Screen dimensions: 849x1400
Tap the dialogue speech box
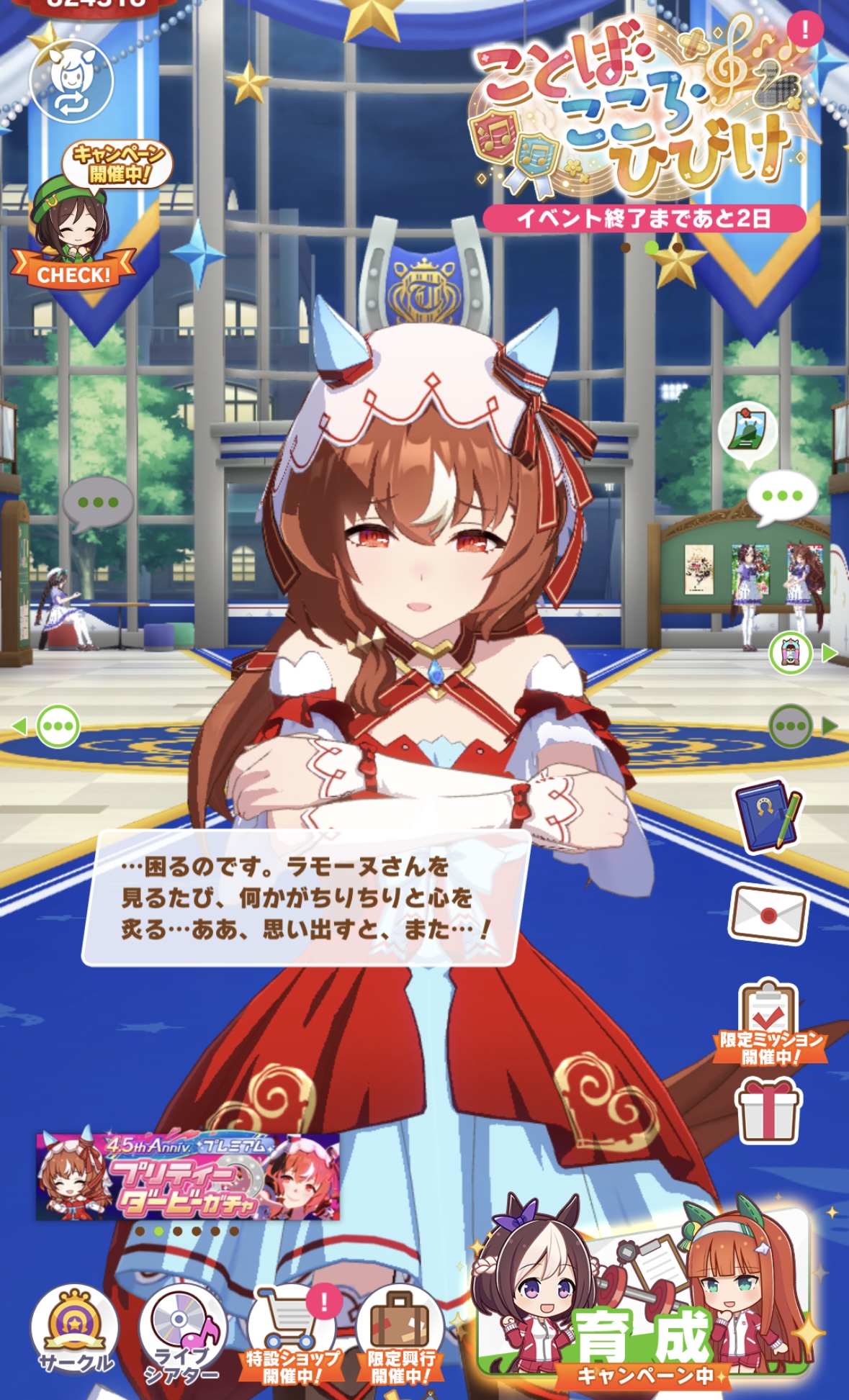307,897
